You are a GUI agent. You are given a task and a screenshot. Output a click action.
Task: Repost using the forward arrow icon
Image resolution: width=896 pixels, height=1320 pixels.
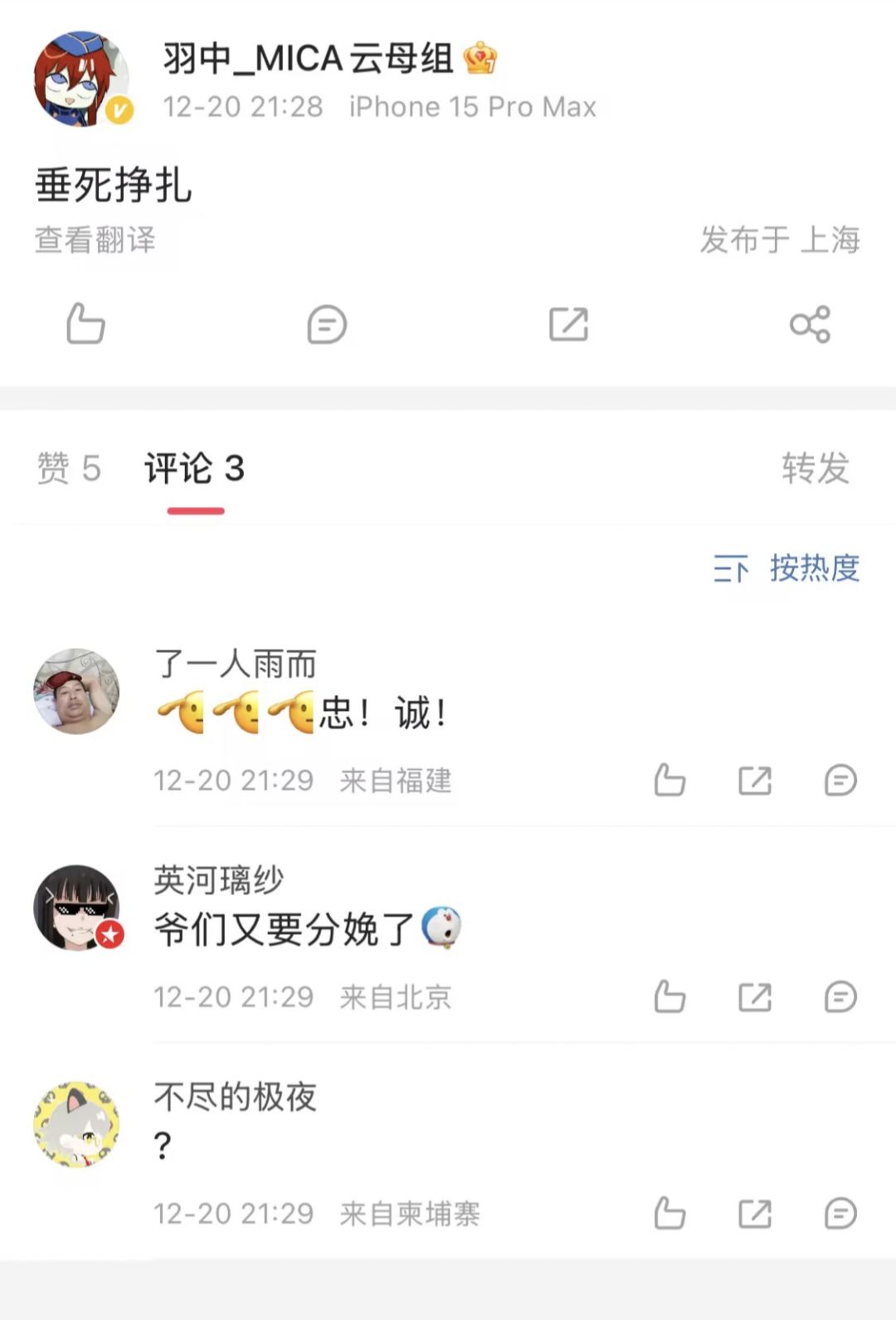[x=571, y=325]
